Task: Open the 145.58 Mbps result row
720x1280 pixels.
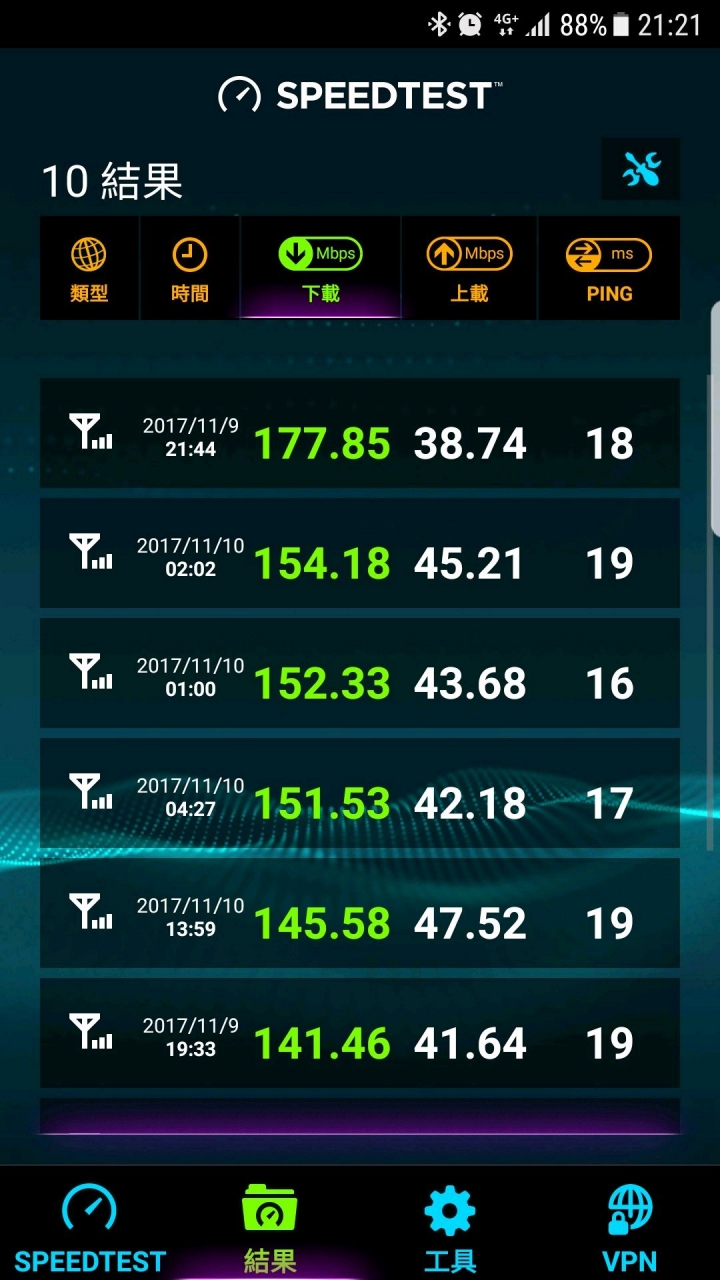Action: click(x=360, y=913)
